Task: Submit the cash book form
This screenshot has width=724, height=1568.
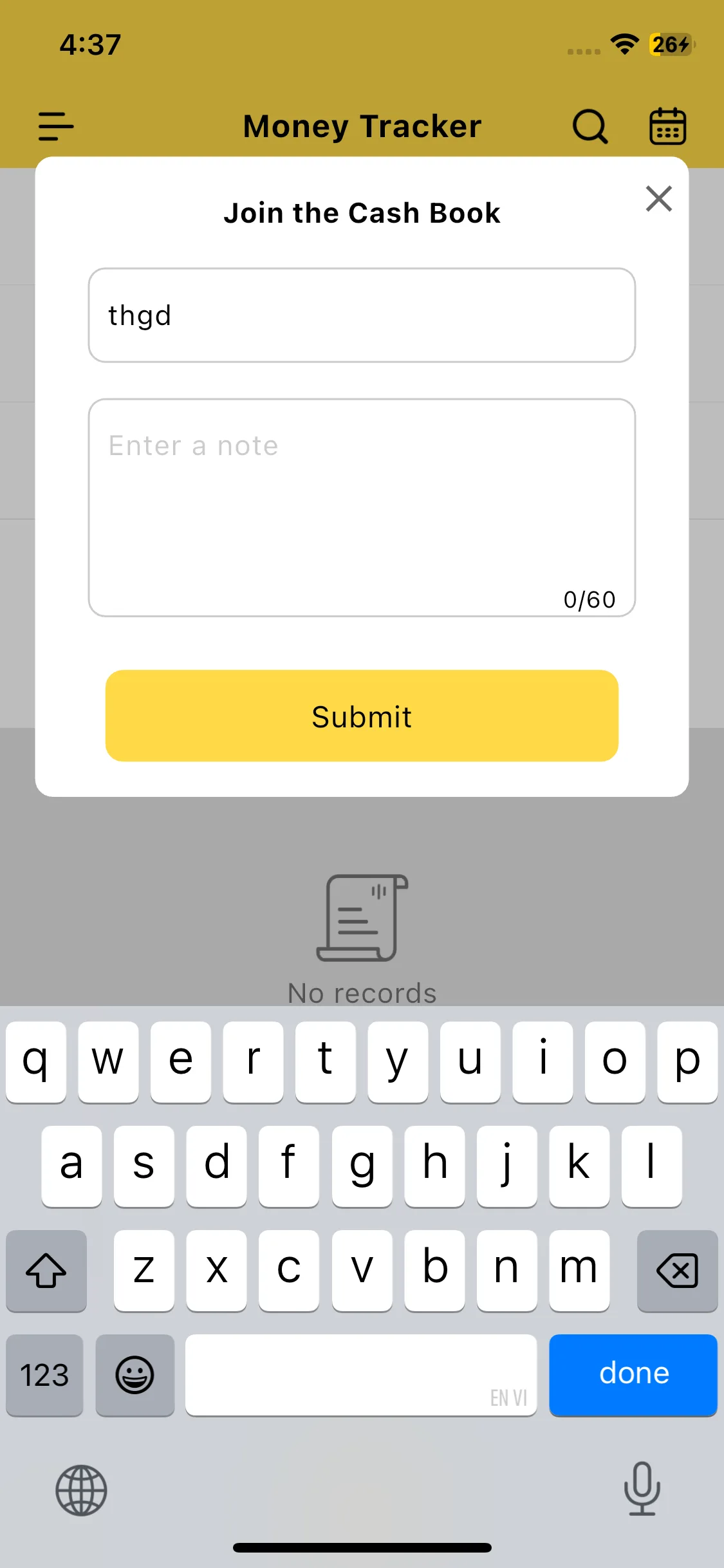Action: (362, 716)
